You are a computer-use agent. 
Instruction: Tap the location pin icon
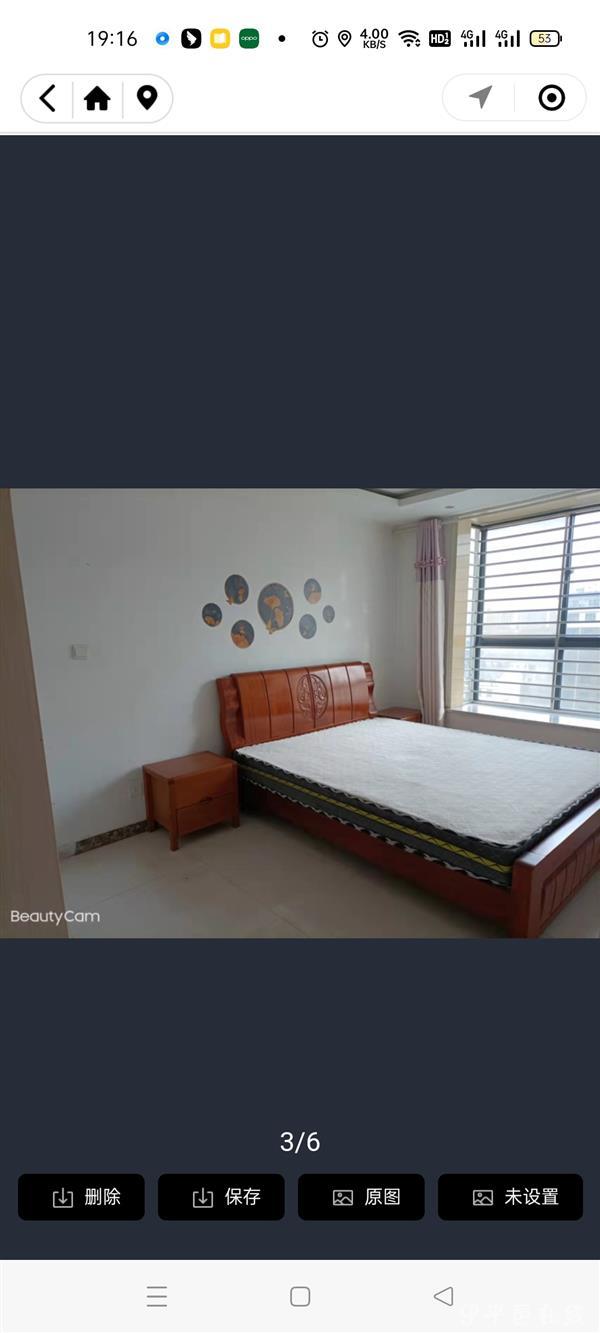coord(147,98)
